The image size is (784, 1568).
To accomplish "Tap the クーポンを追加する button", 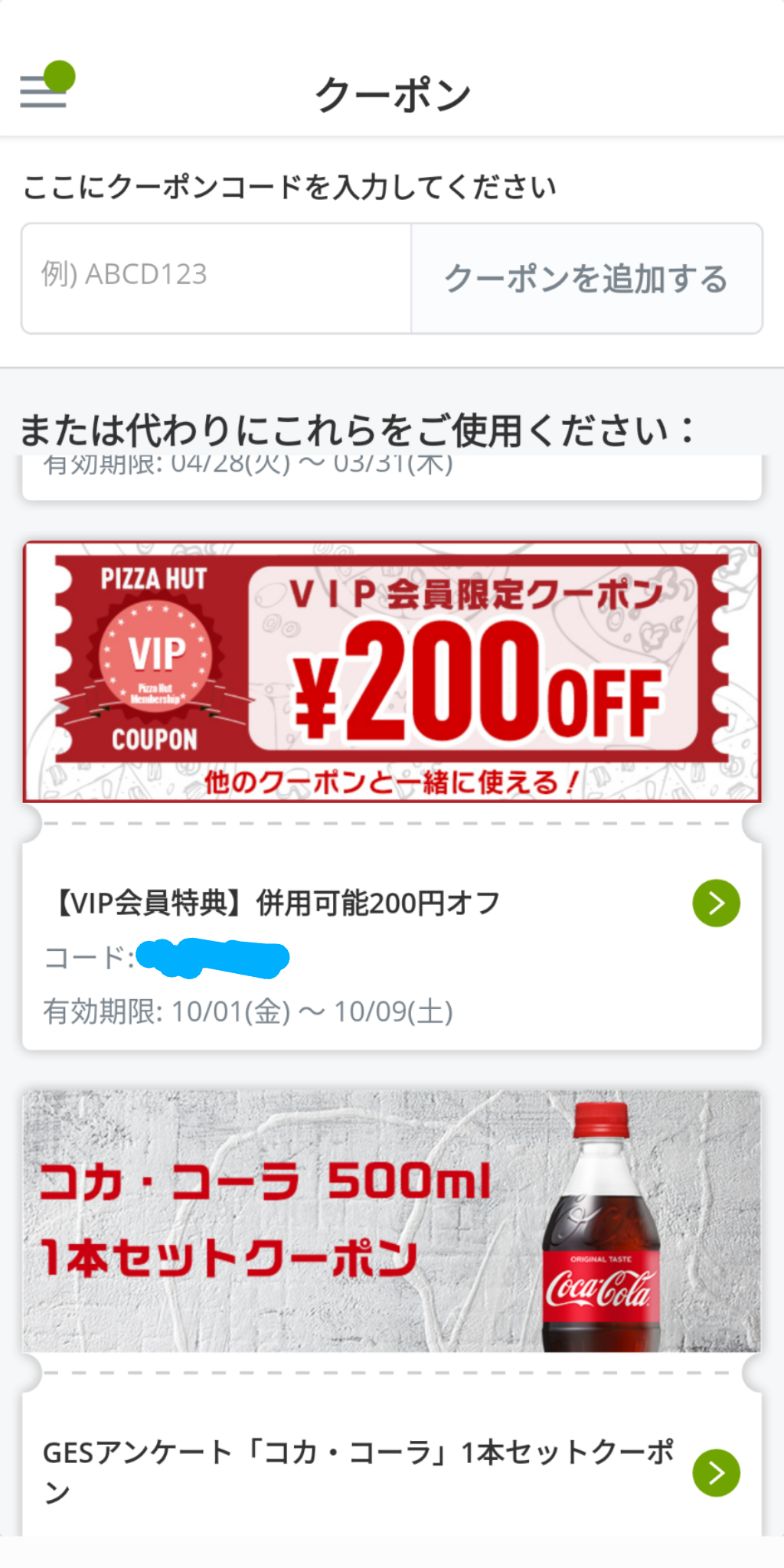I will (586, 278).
